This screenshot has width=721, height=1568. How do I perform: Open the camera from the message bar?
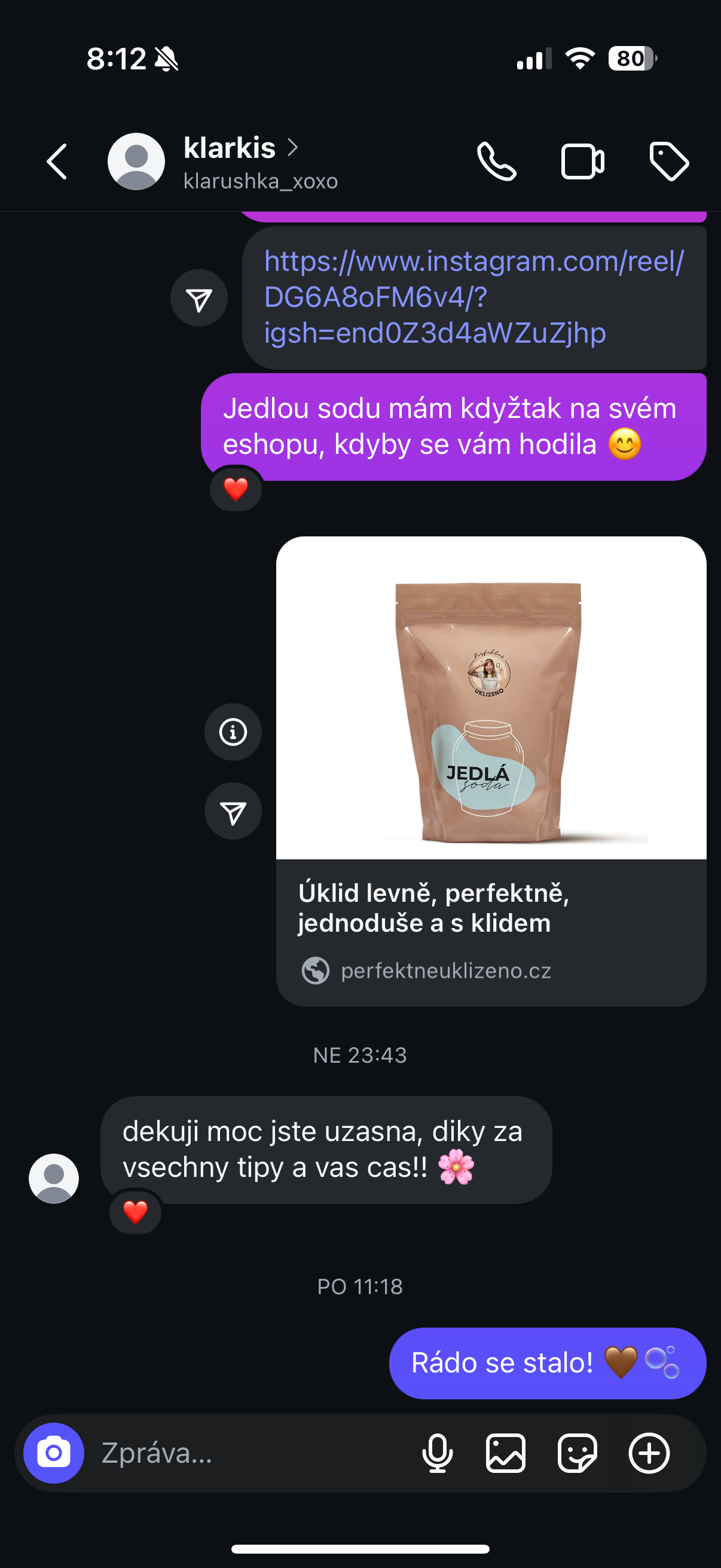pyautogui.click(x=54, y=1453)
